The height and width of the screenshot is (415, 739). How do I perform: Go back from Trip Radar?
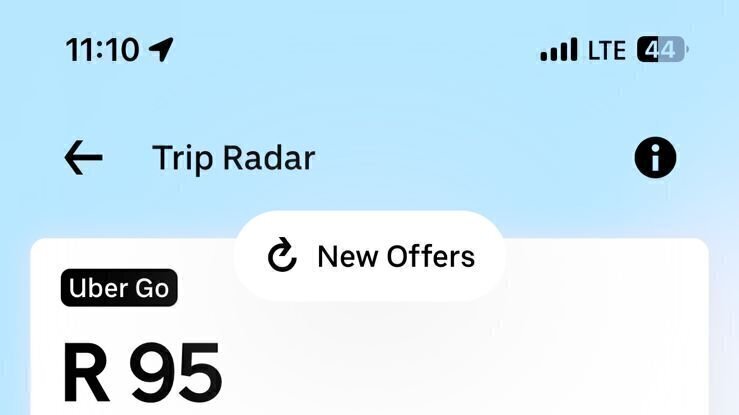click(x=84, y=158)
